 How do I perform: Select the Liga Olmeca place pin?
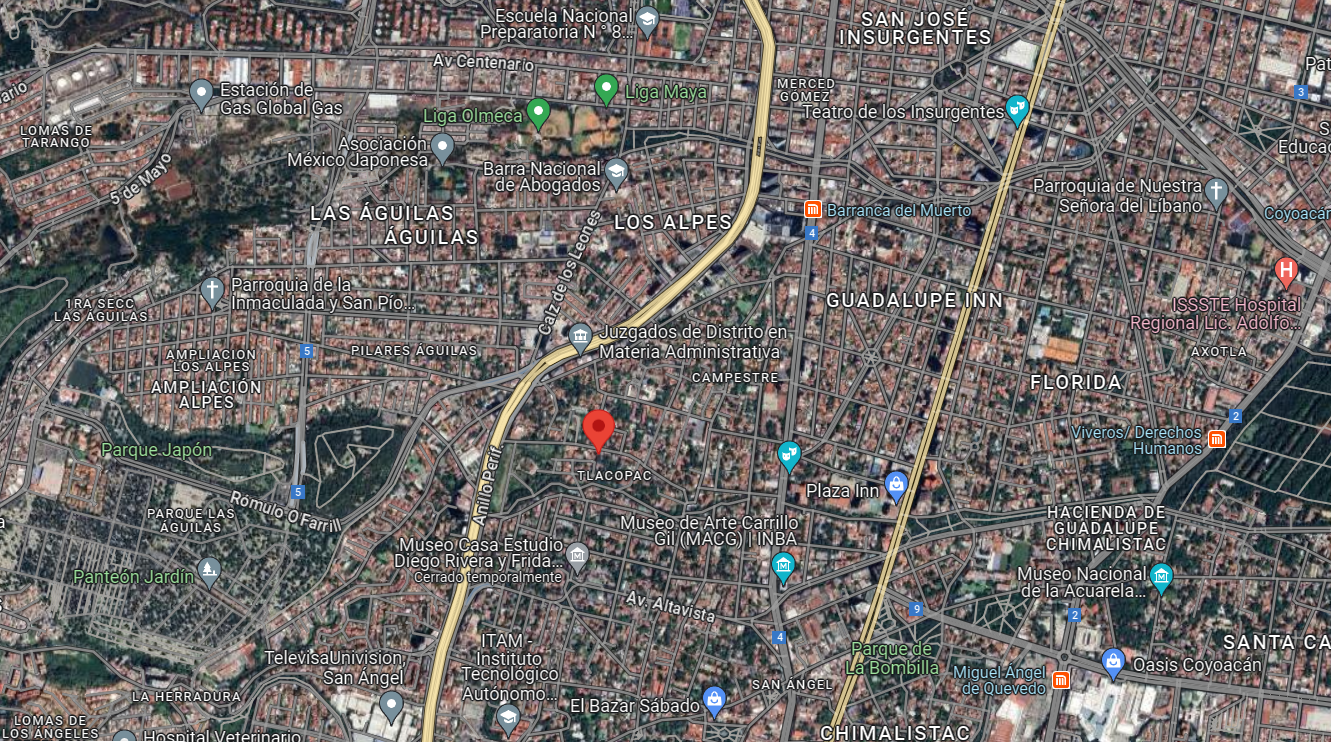tap(539, 114)
